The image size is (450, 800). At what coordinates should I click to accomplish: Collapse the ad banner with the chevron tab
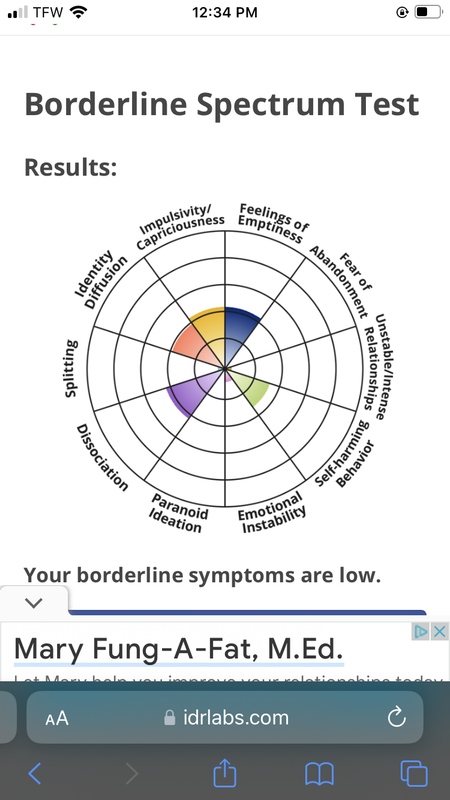click(x=34, y=603)
